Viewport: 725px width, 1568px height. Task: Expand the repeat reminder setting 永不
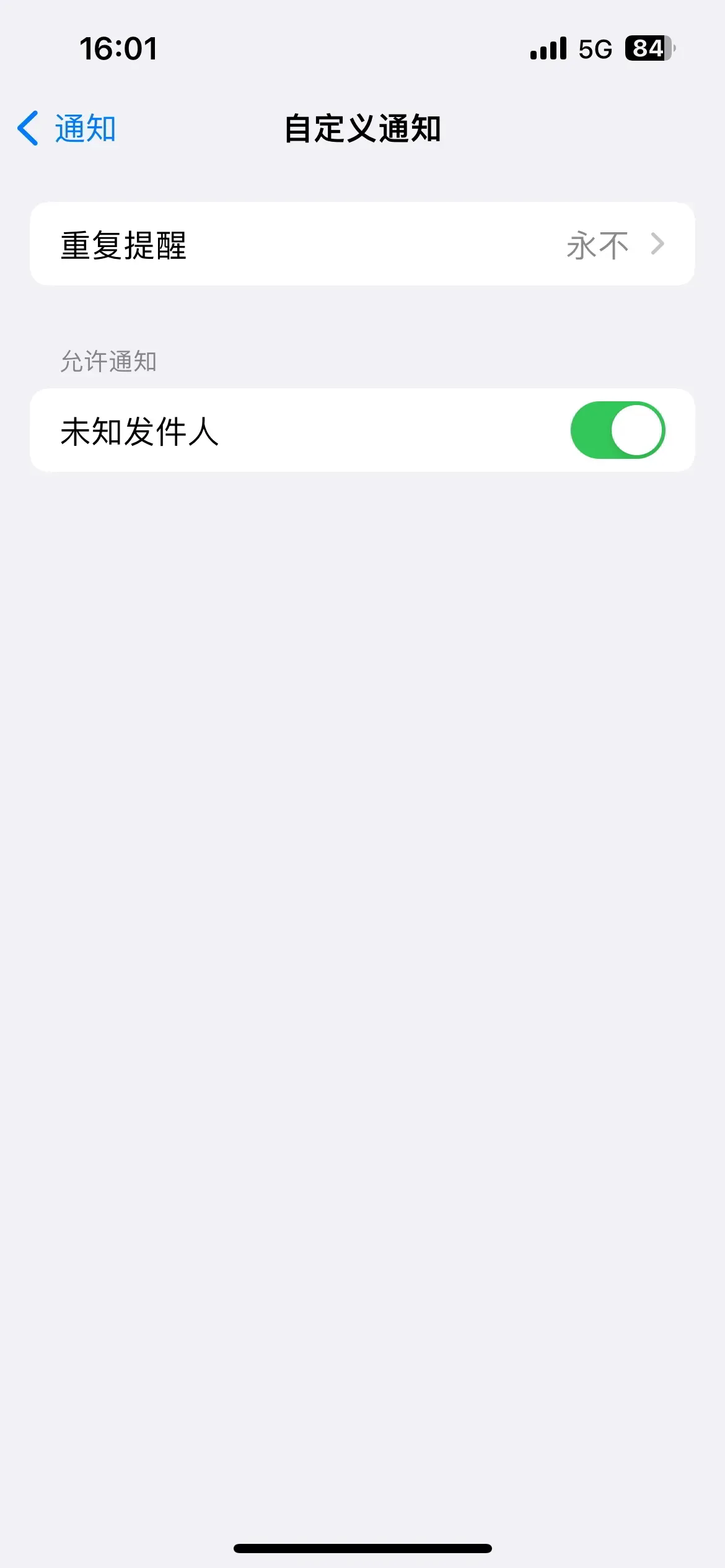(362, 244)
